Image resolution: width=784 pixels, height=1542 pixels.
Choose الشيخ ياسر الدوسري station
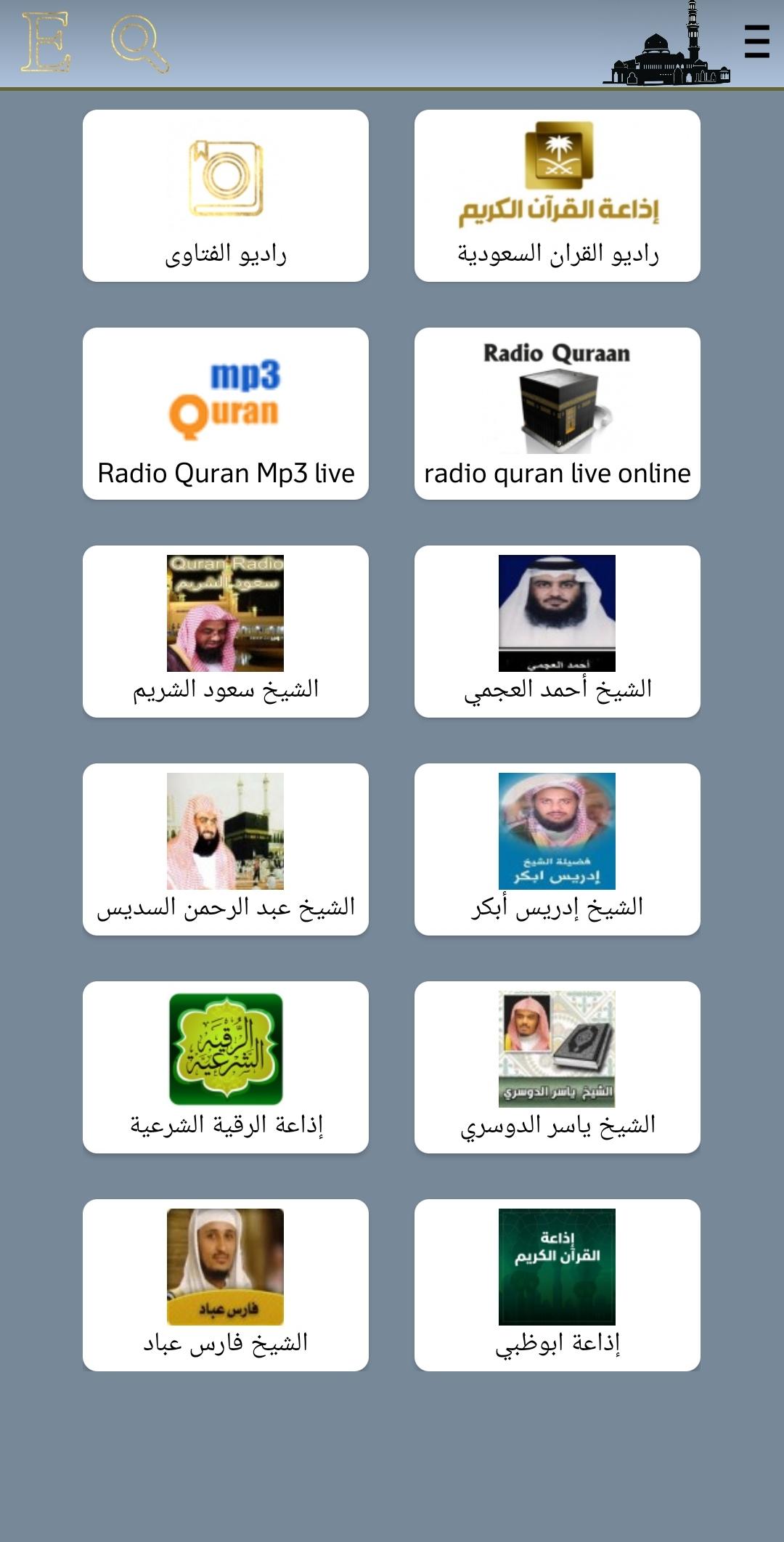(x=558, y=1067)
